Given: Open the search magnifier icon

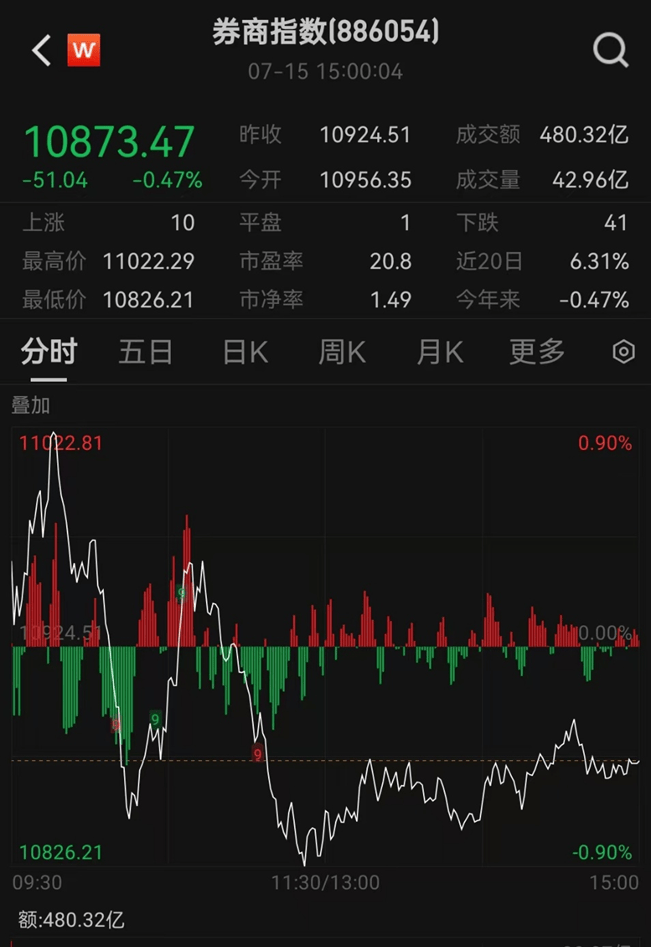Looking at the screenshot, I should (610, 49).
